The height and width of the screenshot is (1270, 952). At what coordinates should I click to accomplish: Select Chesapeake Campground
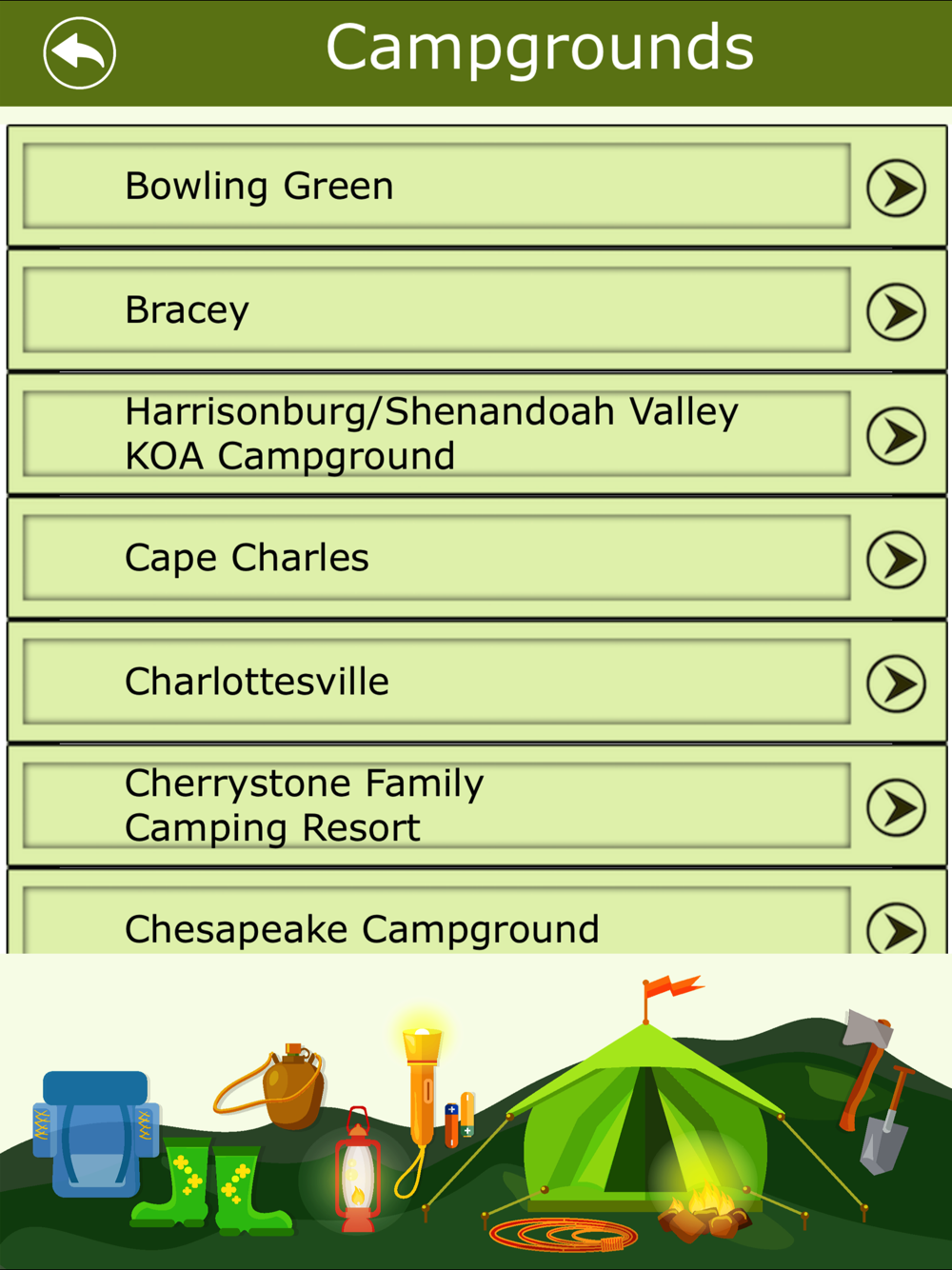pyautogui.click(x=477, y=911)
